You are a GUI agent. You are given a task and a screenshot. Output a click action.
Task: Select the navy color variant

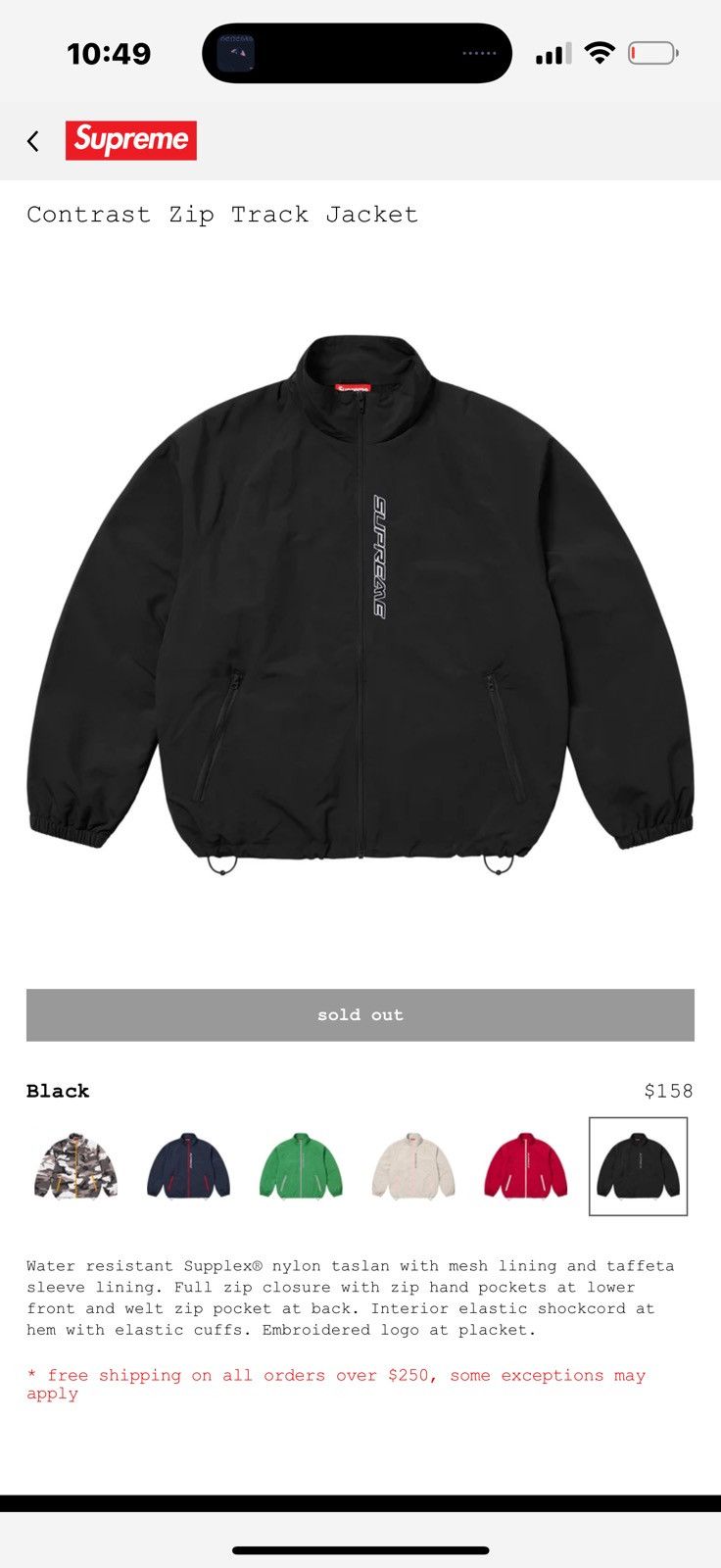click(x=188, y=1166)
